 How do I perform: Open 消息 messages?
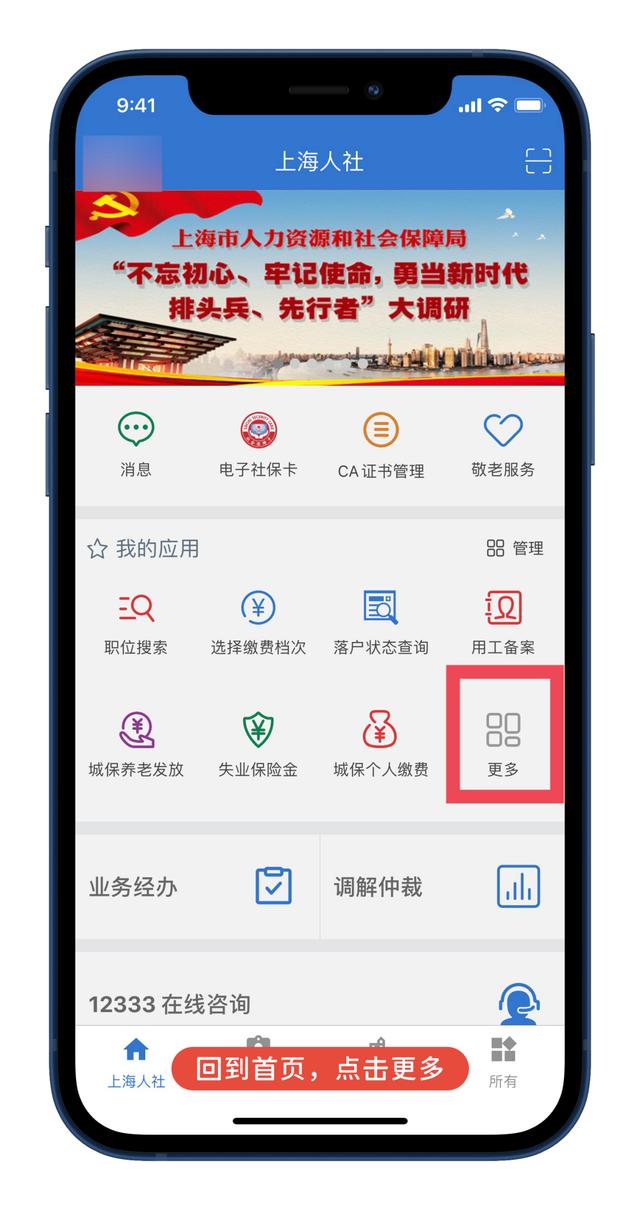(136, 445)
